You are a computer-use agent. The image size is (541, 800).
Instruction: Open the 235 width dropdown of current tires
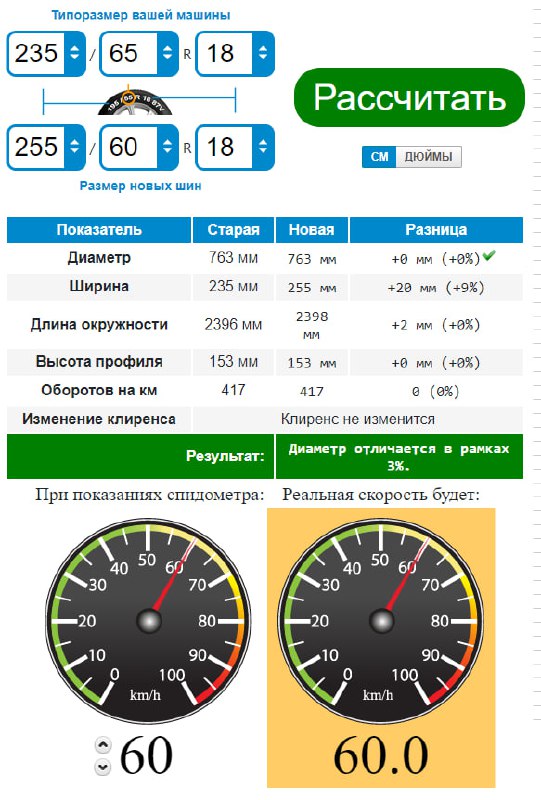[x=46, y=54]
